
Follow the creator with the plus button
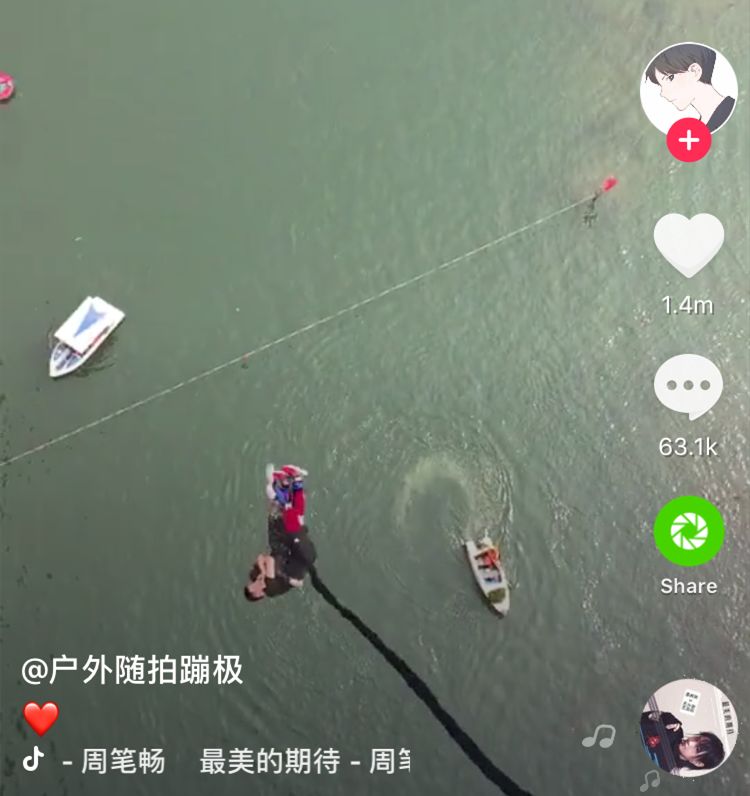(689, 140)
